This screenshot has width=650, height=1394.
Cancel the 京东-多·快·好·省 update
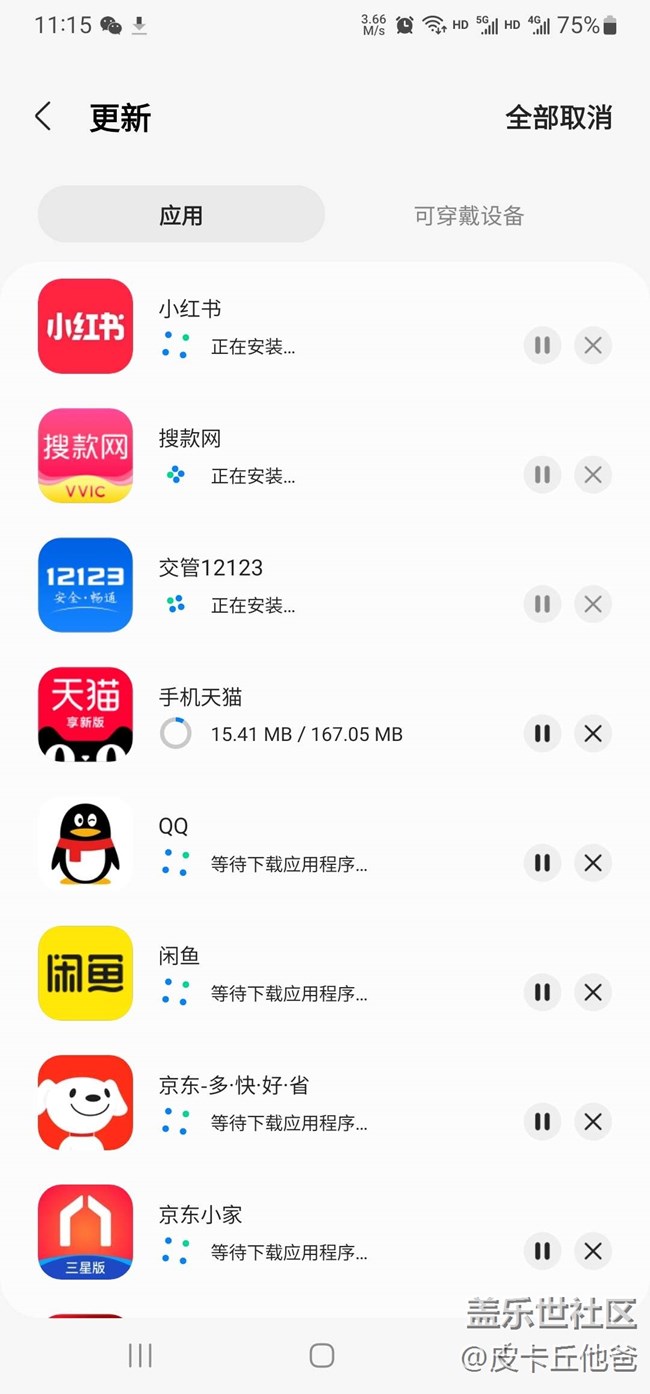(593, 1122)
